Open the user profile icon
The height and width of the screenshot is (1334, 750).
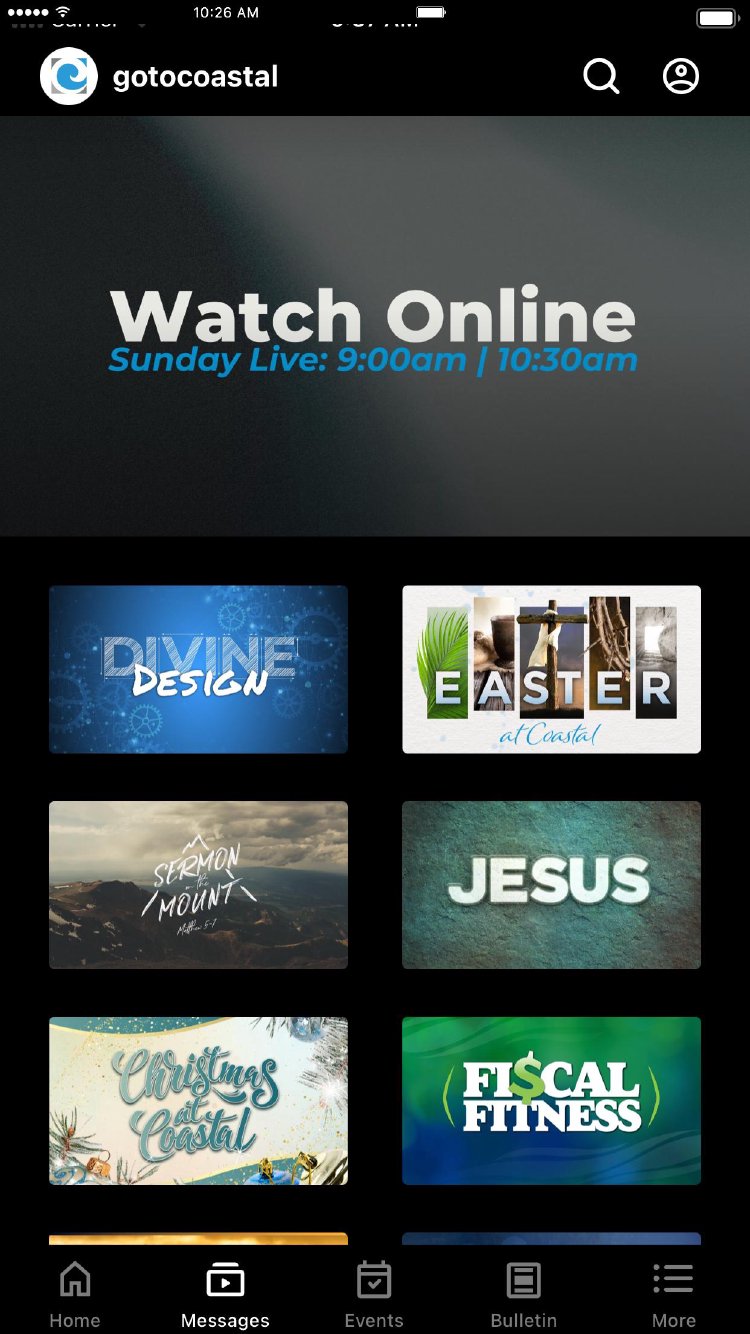[x=681, y=76]
